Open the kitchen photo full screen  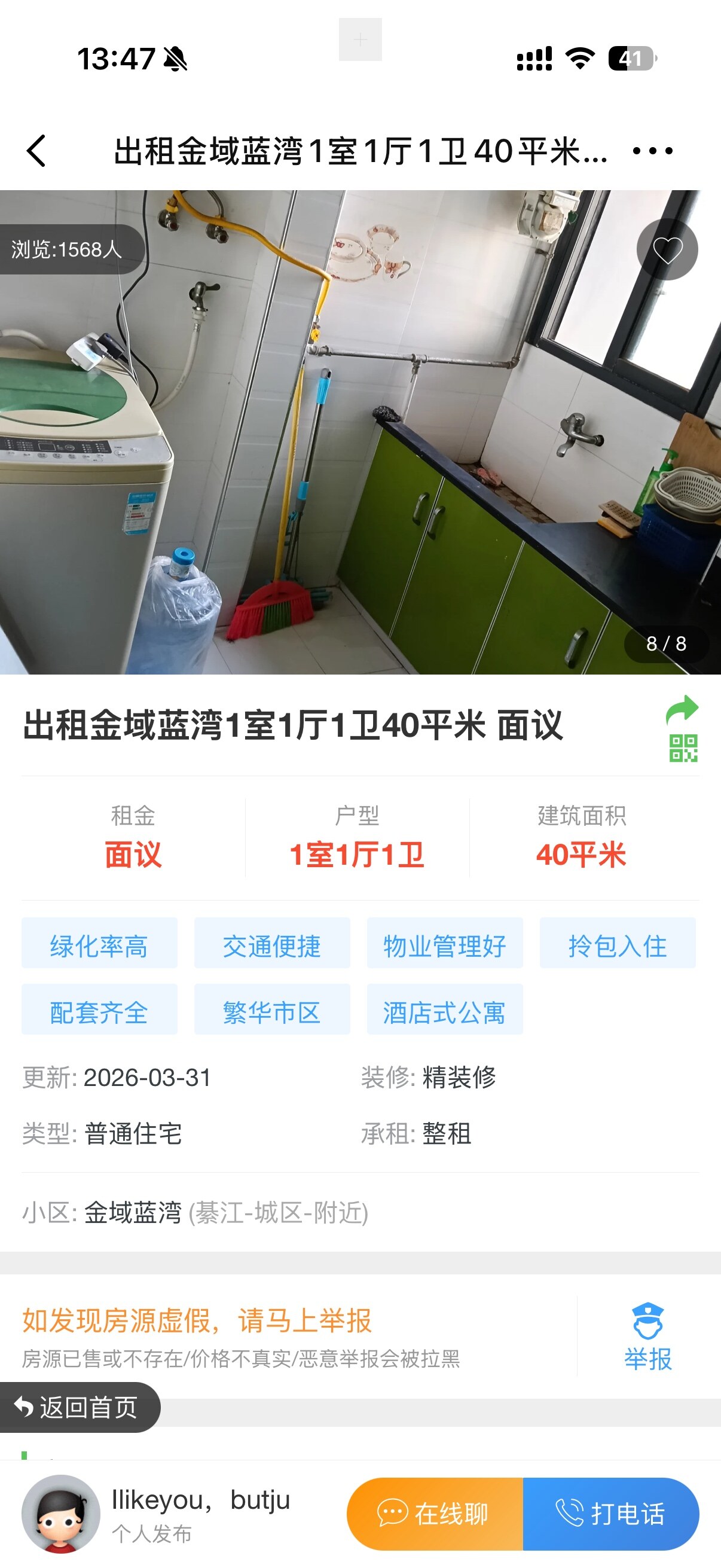point(360,432)
